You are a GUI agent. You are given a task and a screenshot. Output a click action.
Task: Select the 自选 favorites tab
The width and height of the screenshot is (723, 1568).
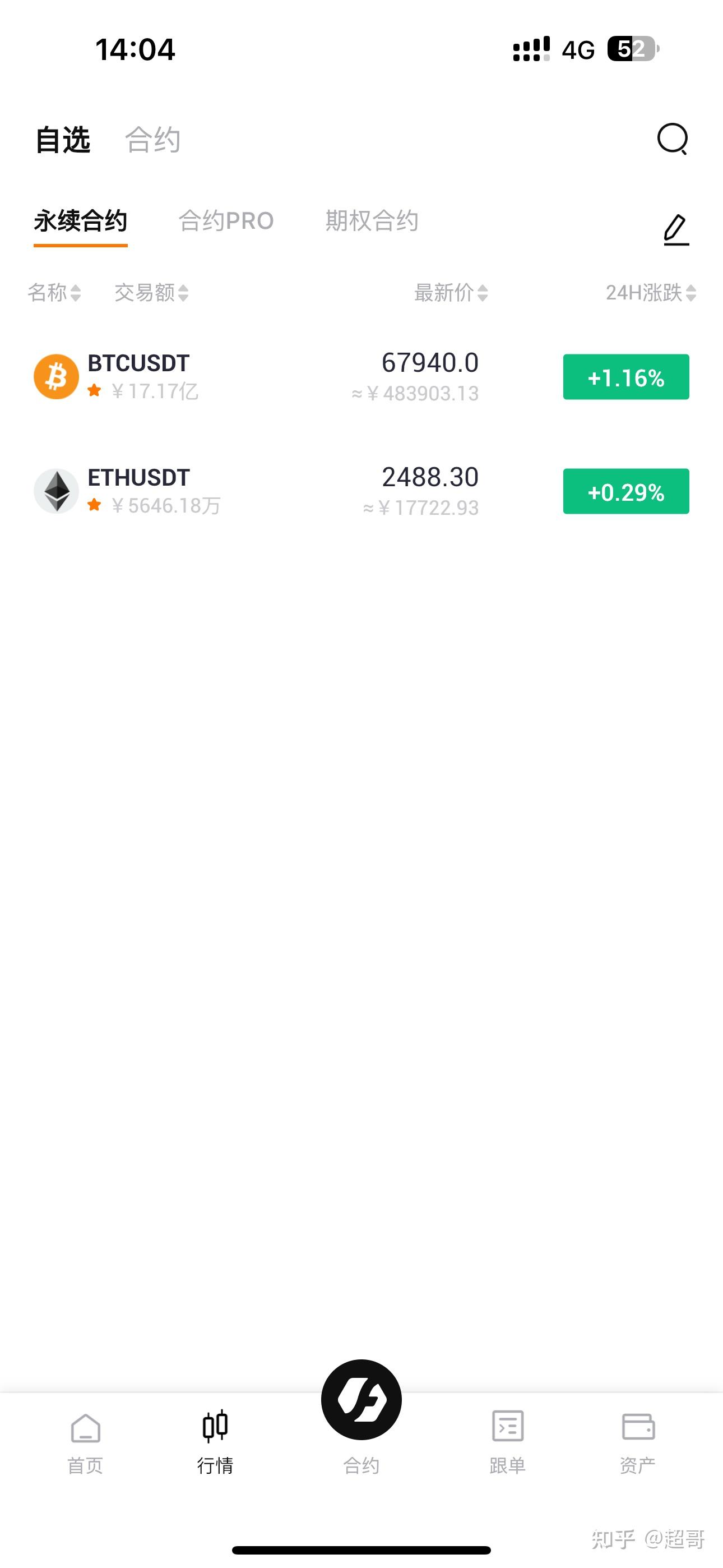[63, 140]
